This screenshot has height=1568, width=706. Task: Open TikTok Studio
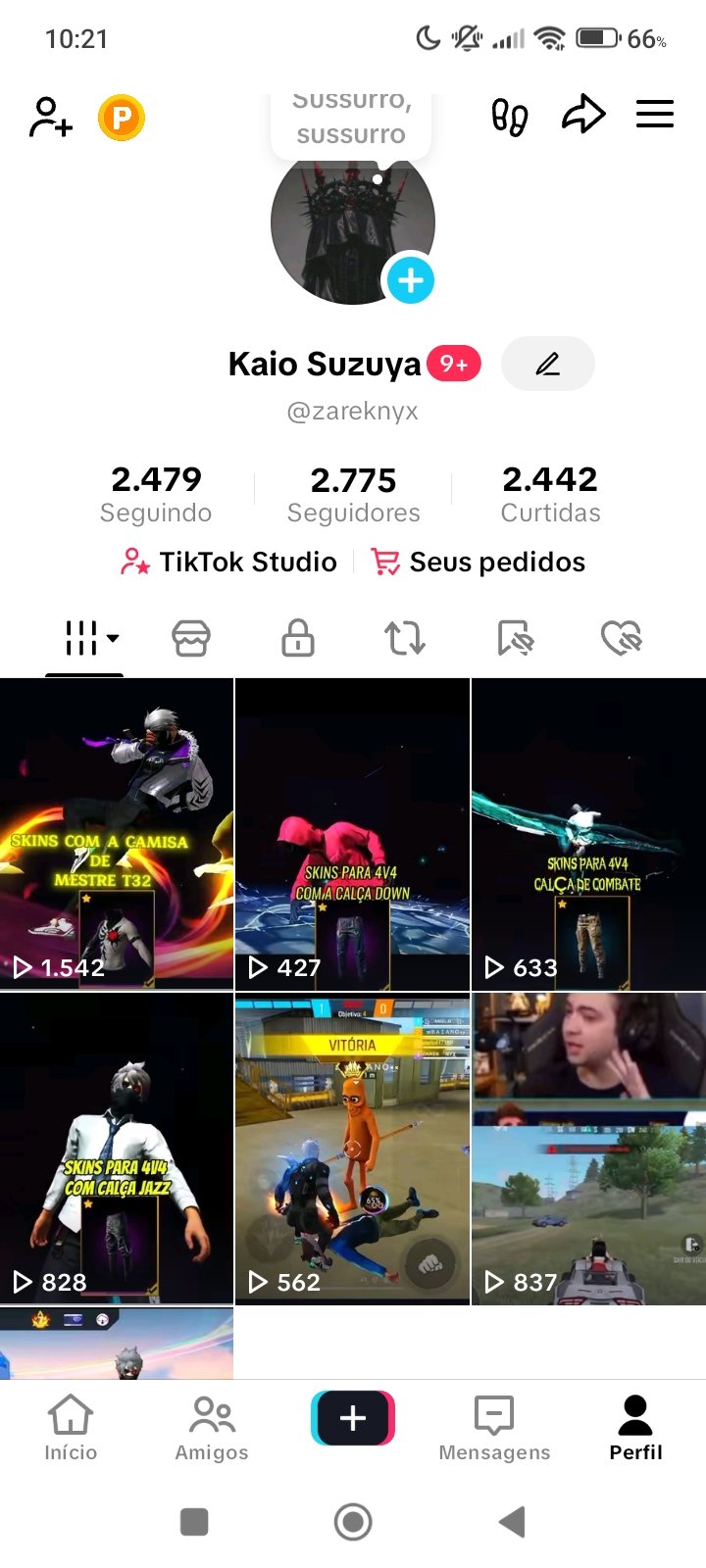tap(229, 563)
